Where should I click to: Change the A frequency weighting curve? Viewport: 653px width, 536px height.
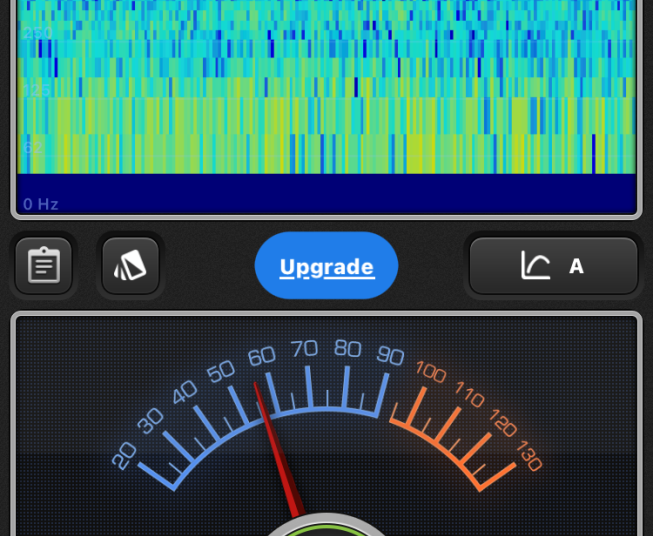(x=553, y=266)
